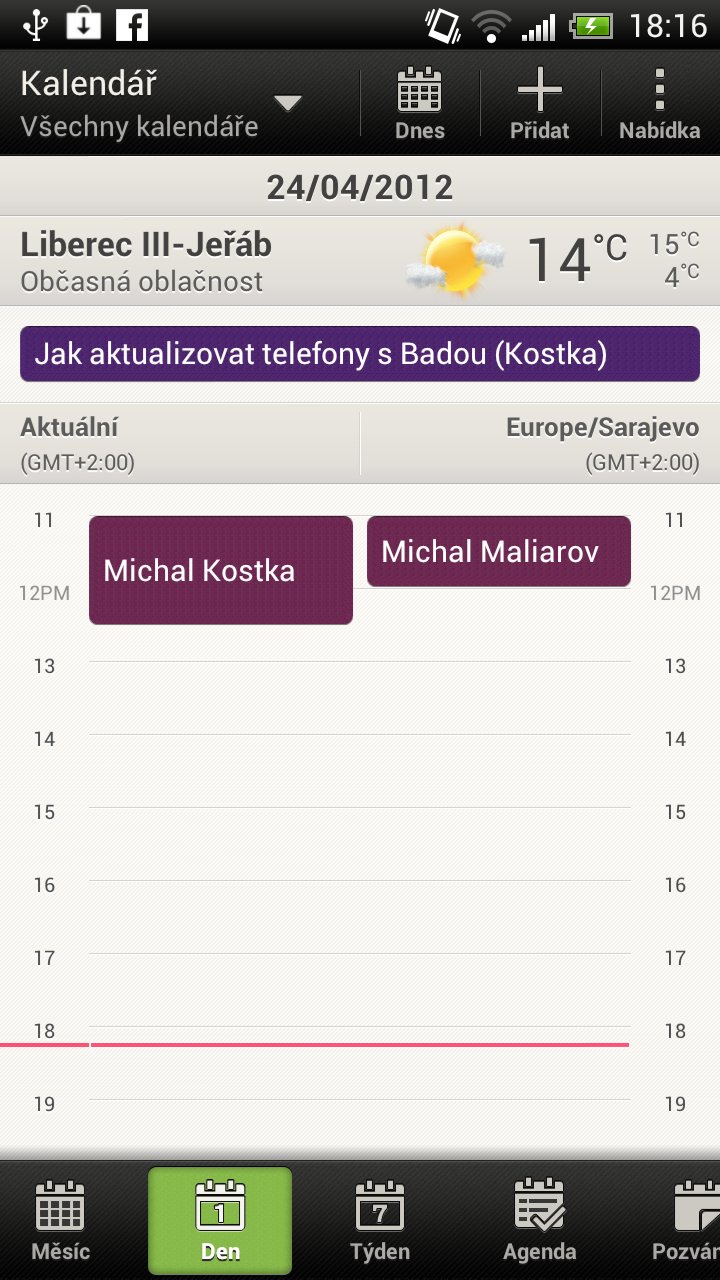Tap the 24/04/2012 date header

(360, 186)
